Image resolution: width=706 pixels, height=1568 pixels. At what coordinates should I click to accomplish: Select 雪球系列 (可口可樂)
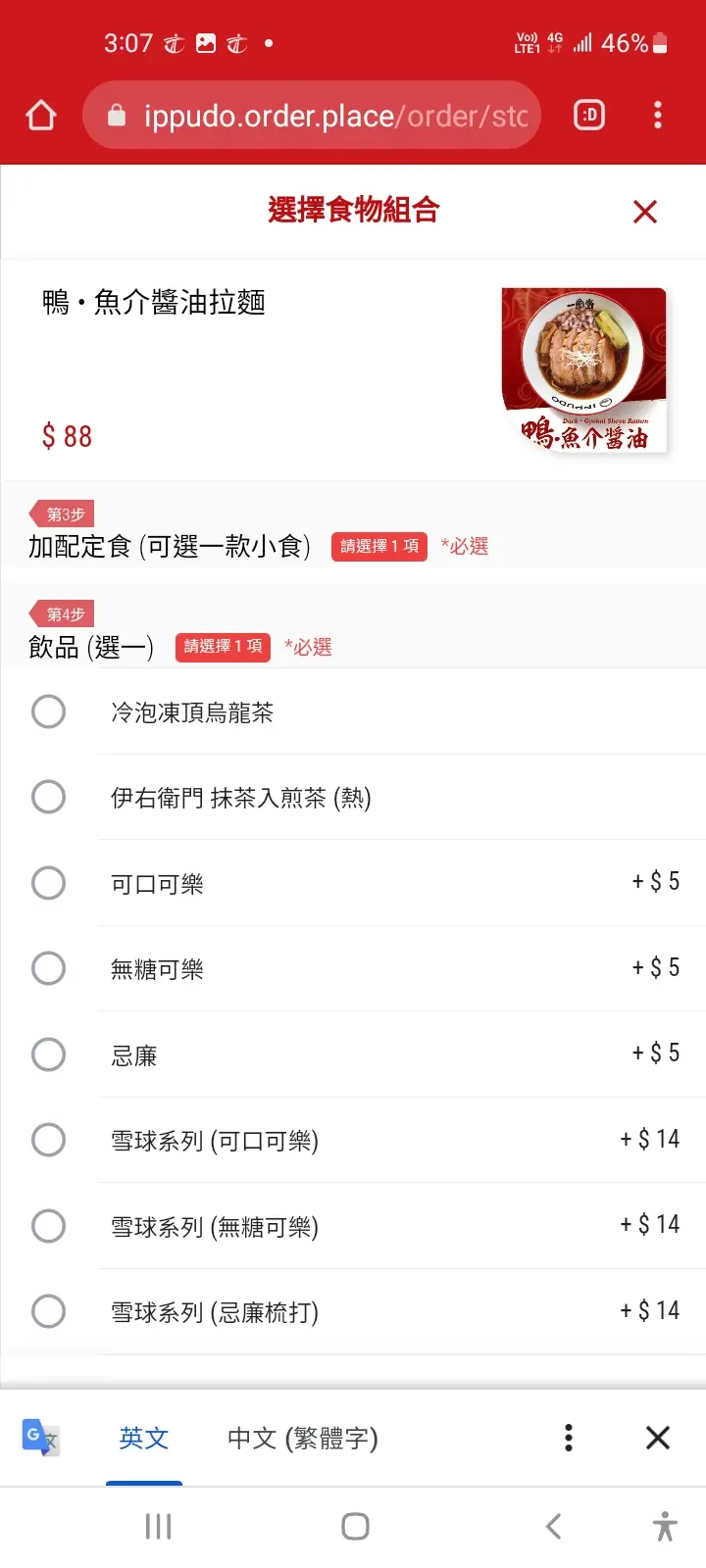(49, 1140)
